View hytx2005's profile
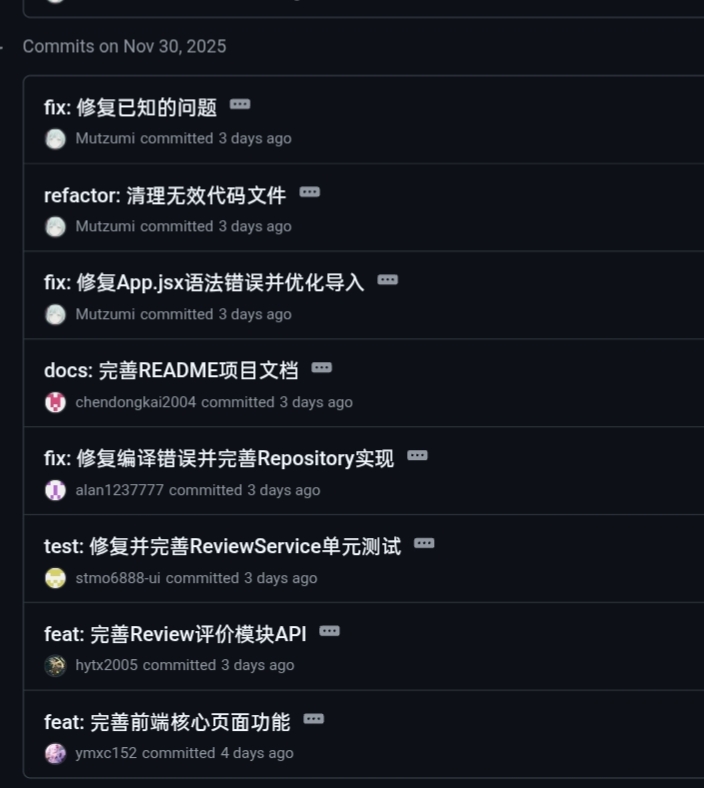This screenshot has height=788, width=704. [x=107, y=665]
